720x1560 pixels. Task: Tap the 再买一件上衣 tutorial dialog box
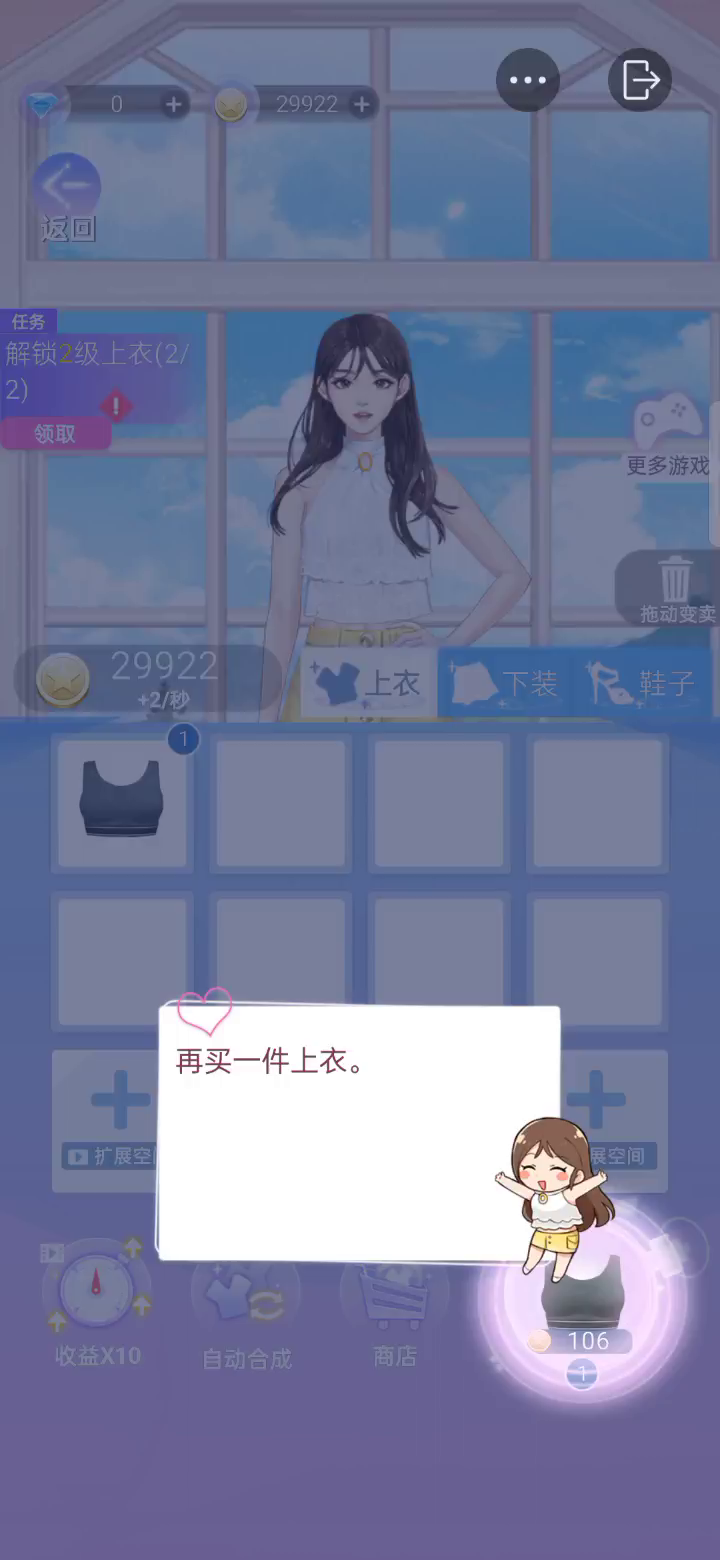[358, 1130]
